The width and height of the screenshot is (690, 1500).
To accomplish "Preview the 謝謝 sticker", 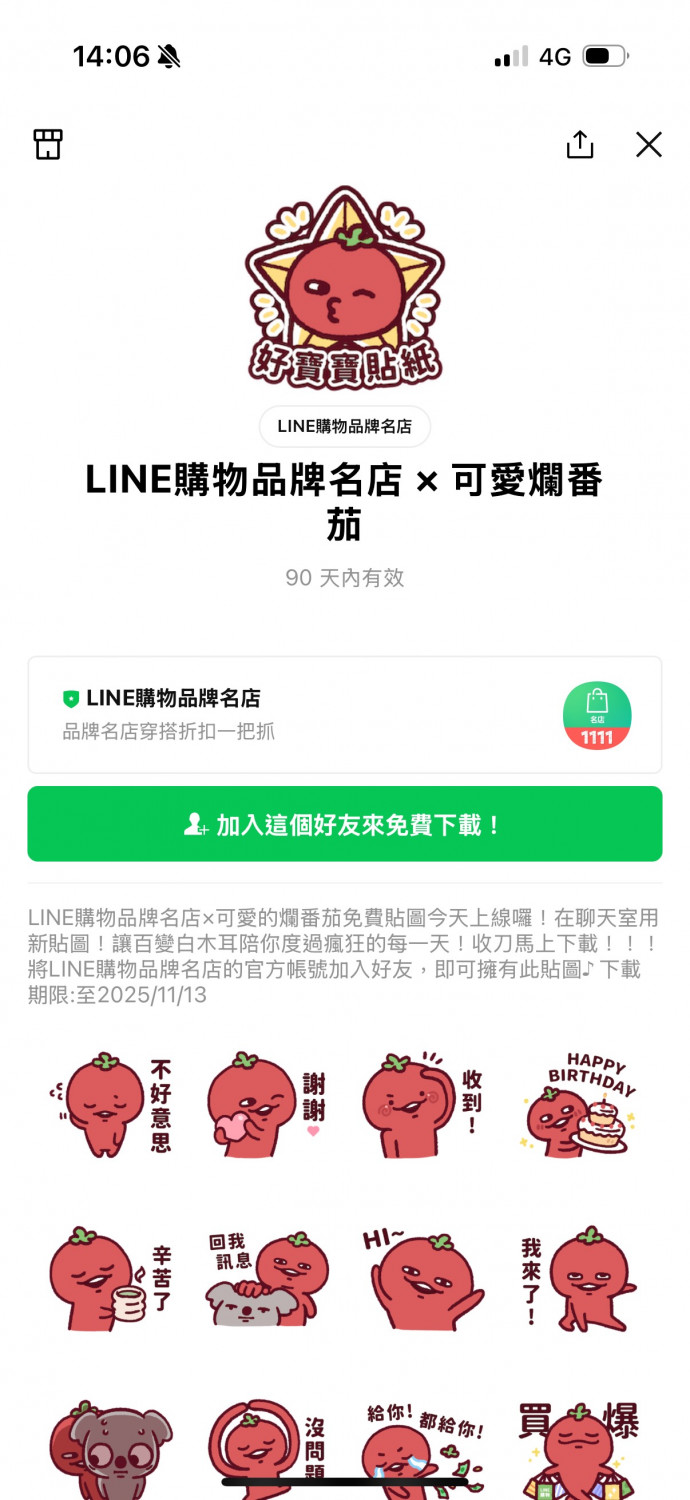I will click(267, 1105).
